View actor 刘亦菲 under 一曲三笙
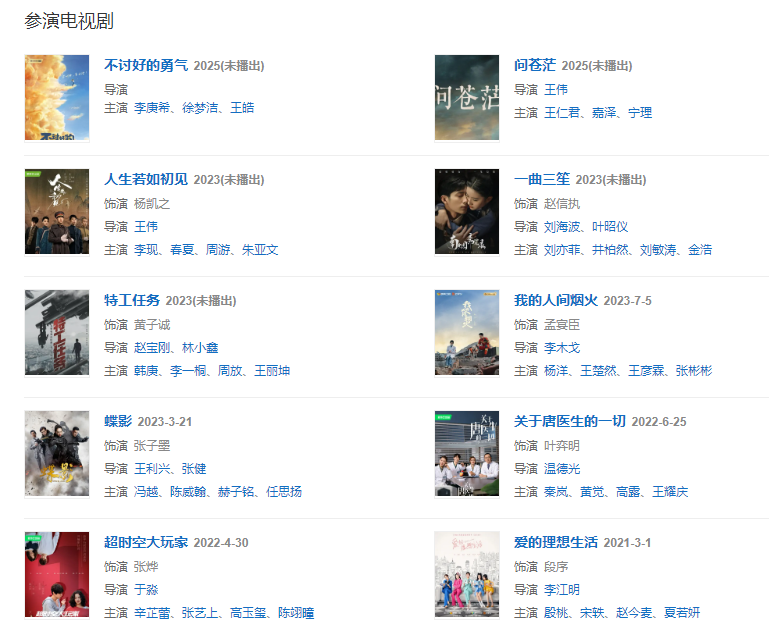Viewport: 769px width, 630px height. 563,250
